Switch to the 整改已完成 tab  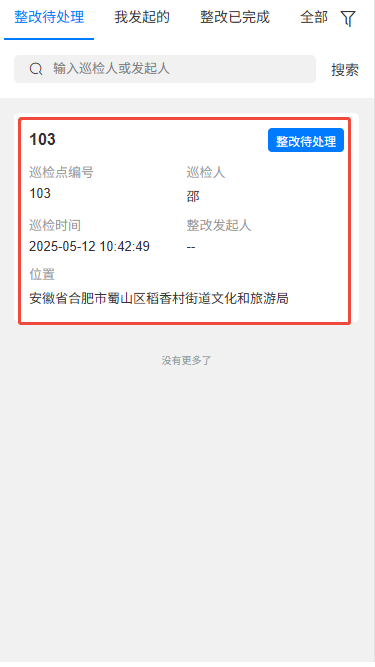235,17
